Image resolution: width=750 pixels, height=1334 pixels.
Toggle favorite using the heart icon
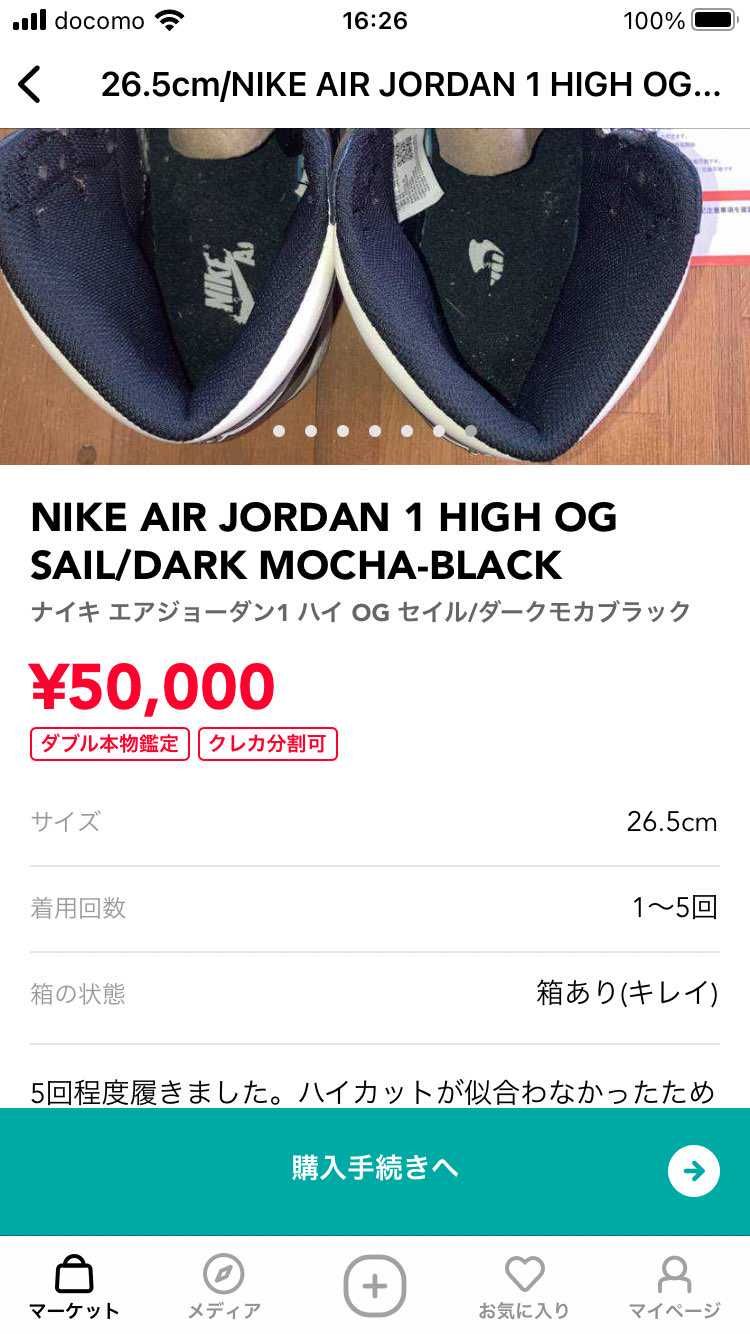[524, 1272]
